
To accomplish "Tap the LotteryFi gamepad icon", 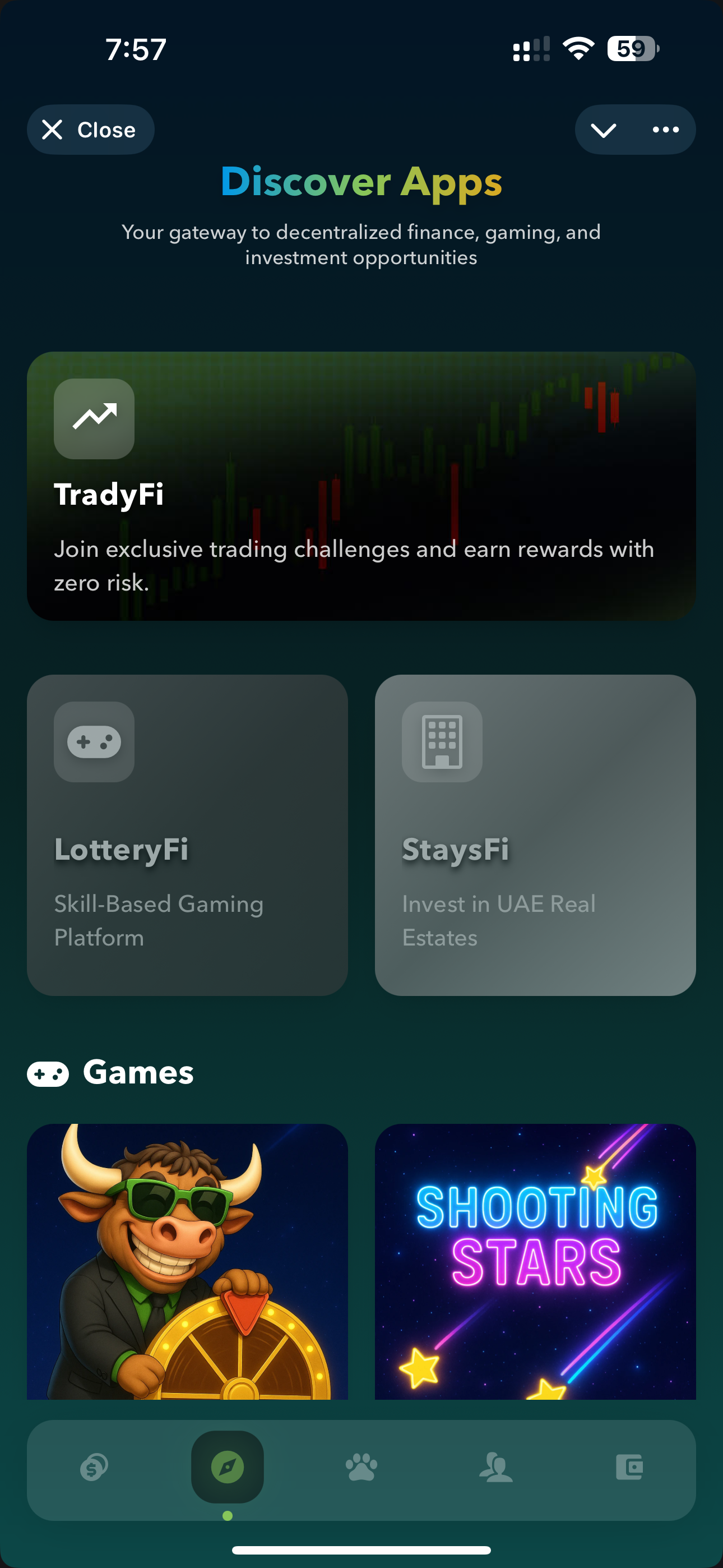I will click(x=94, y=742).
